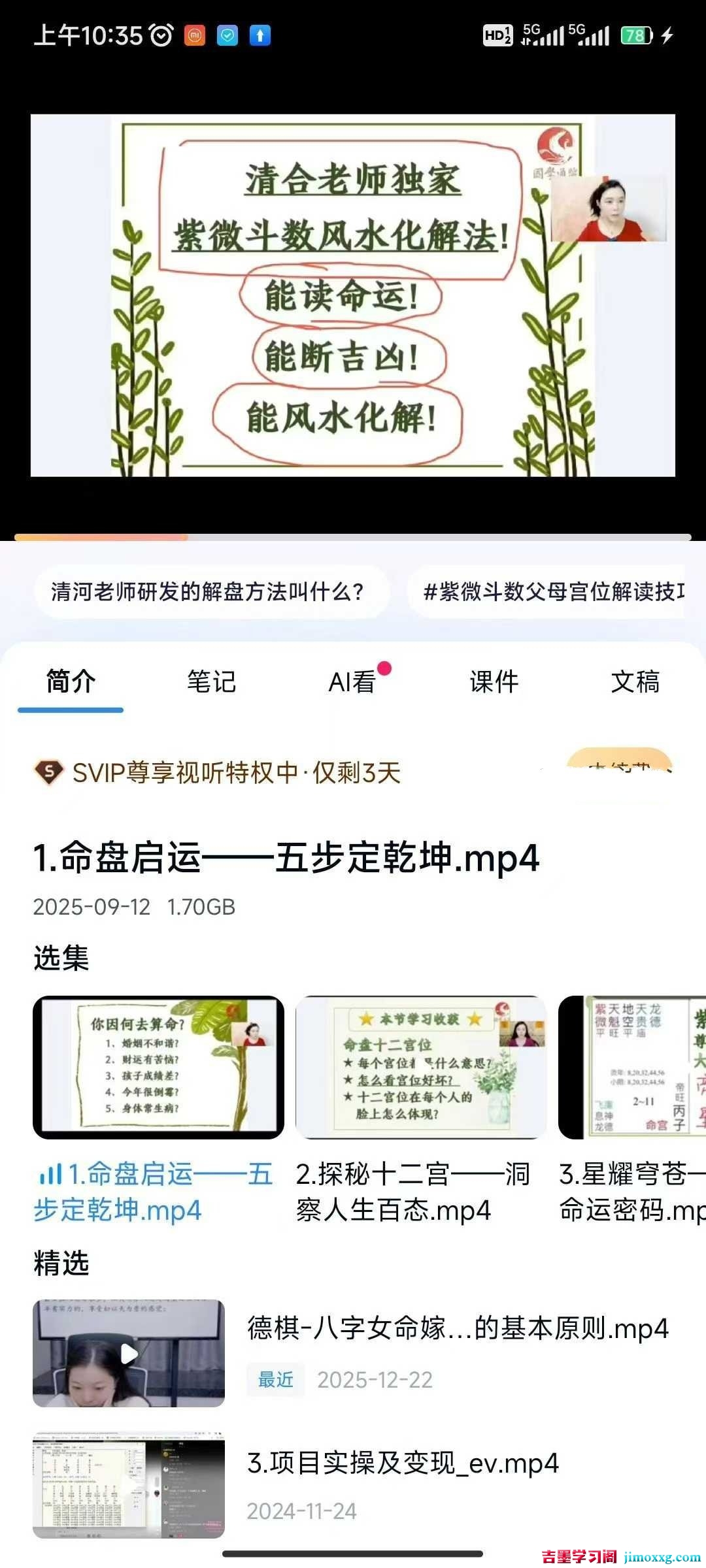Switch to the 笔记 tab
Screen dimensions: 706x1568
click(211, 682)
